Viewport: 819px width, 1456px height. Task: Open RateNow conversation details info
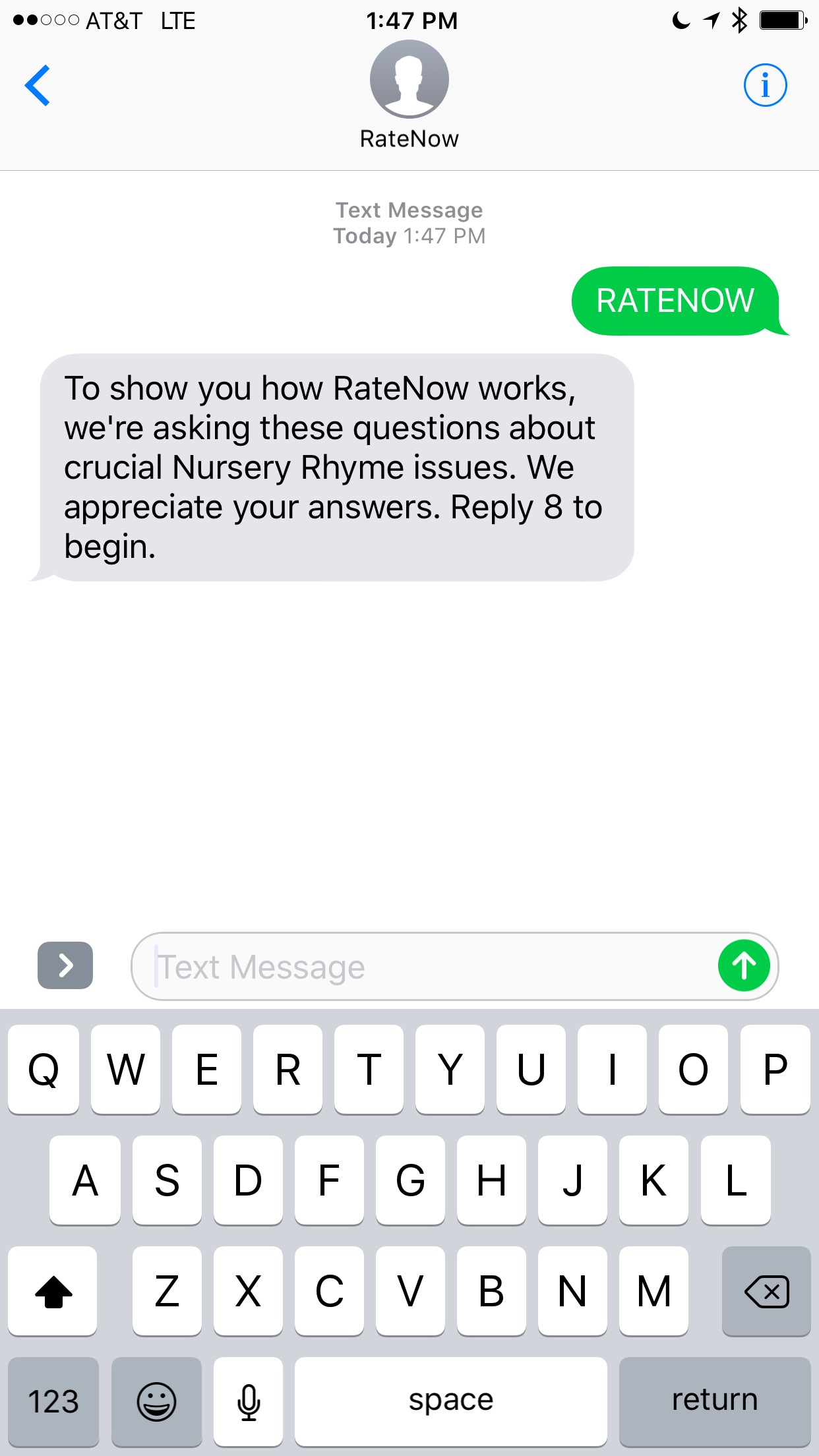(x=765, y=85)
